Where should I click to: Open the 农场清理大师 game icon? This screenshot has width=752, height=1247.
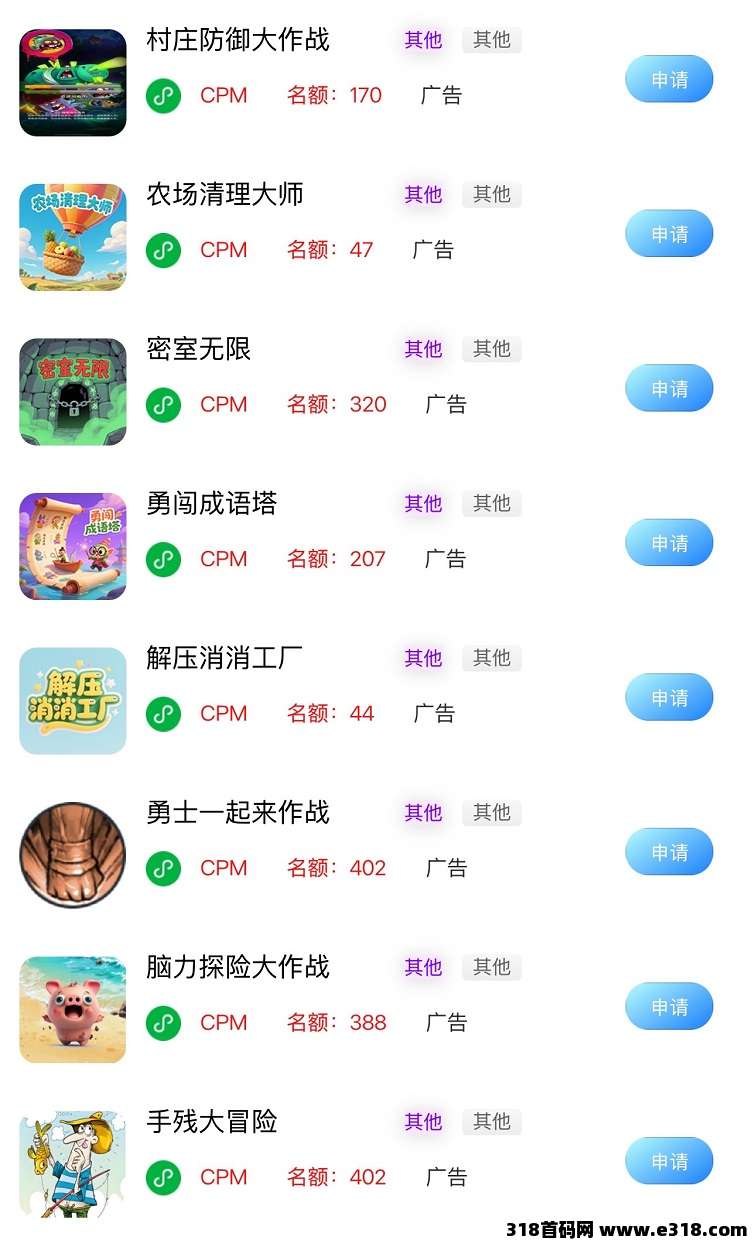[73, 237]
